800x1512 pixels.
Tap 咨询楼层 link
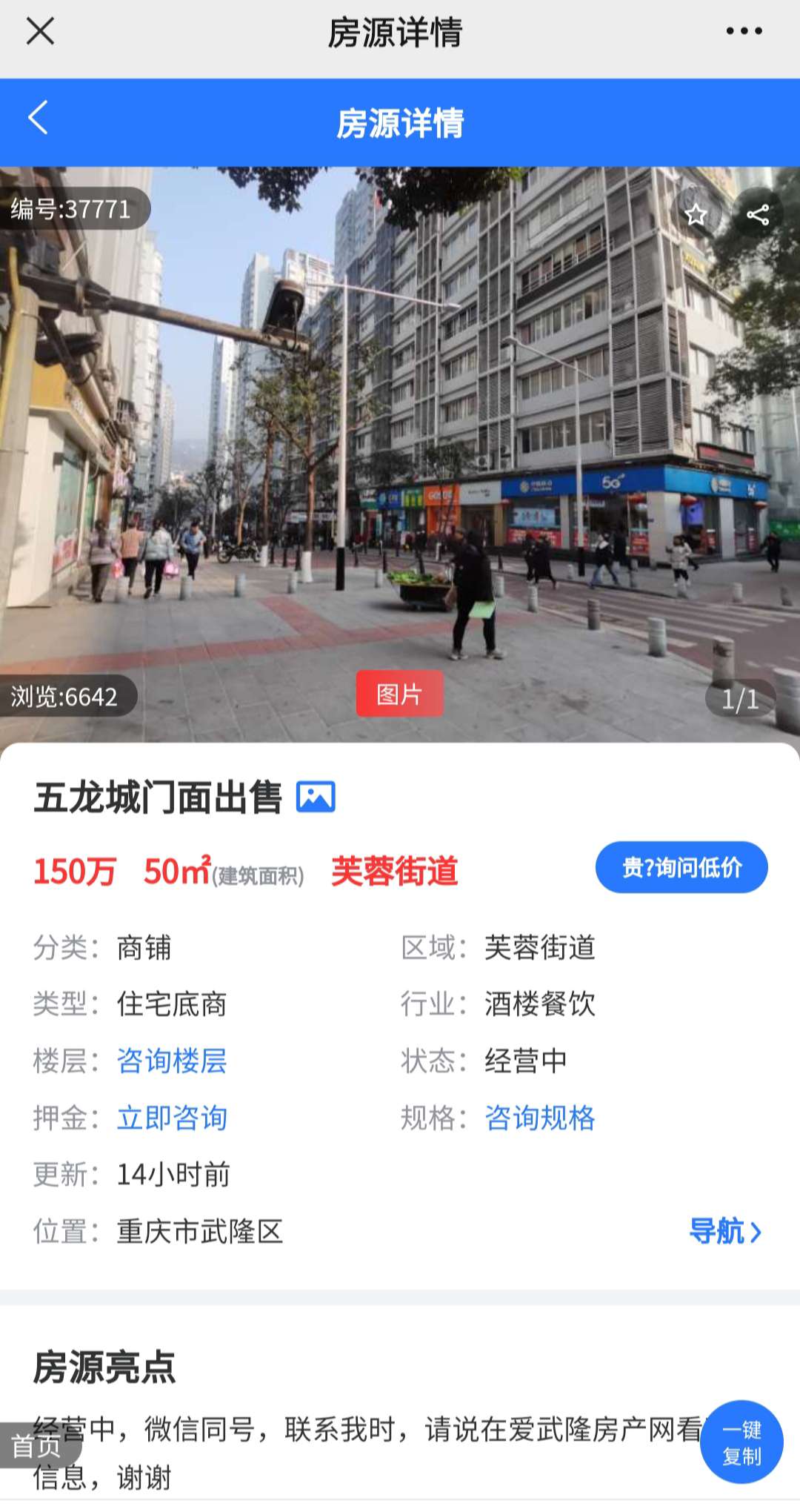tap(172, 1061)
